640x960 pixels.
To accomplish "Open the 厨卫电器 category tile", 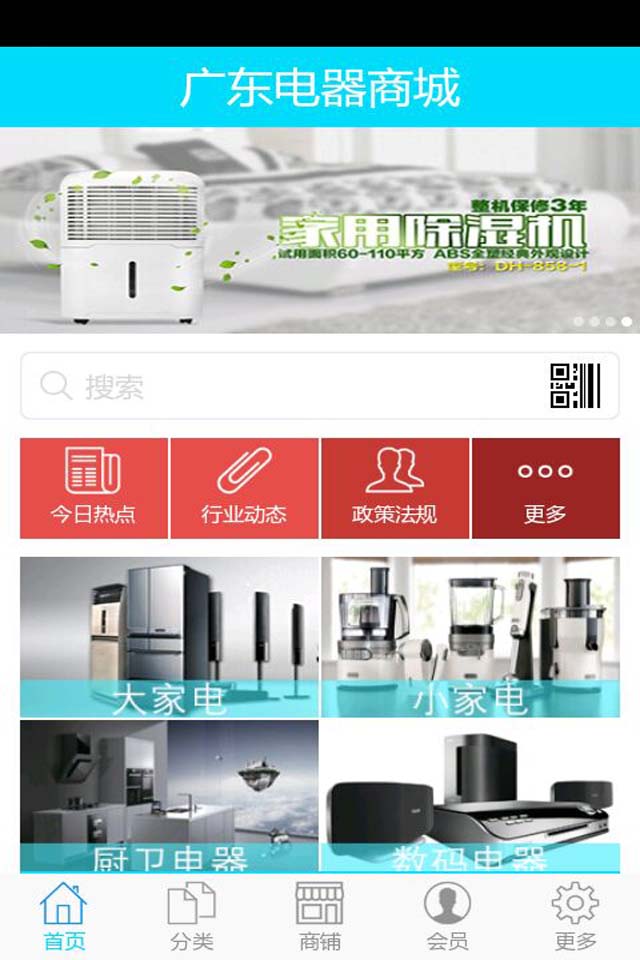I will [169, 795].
